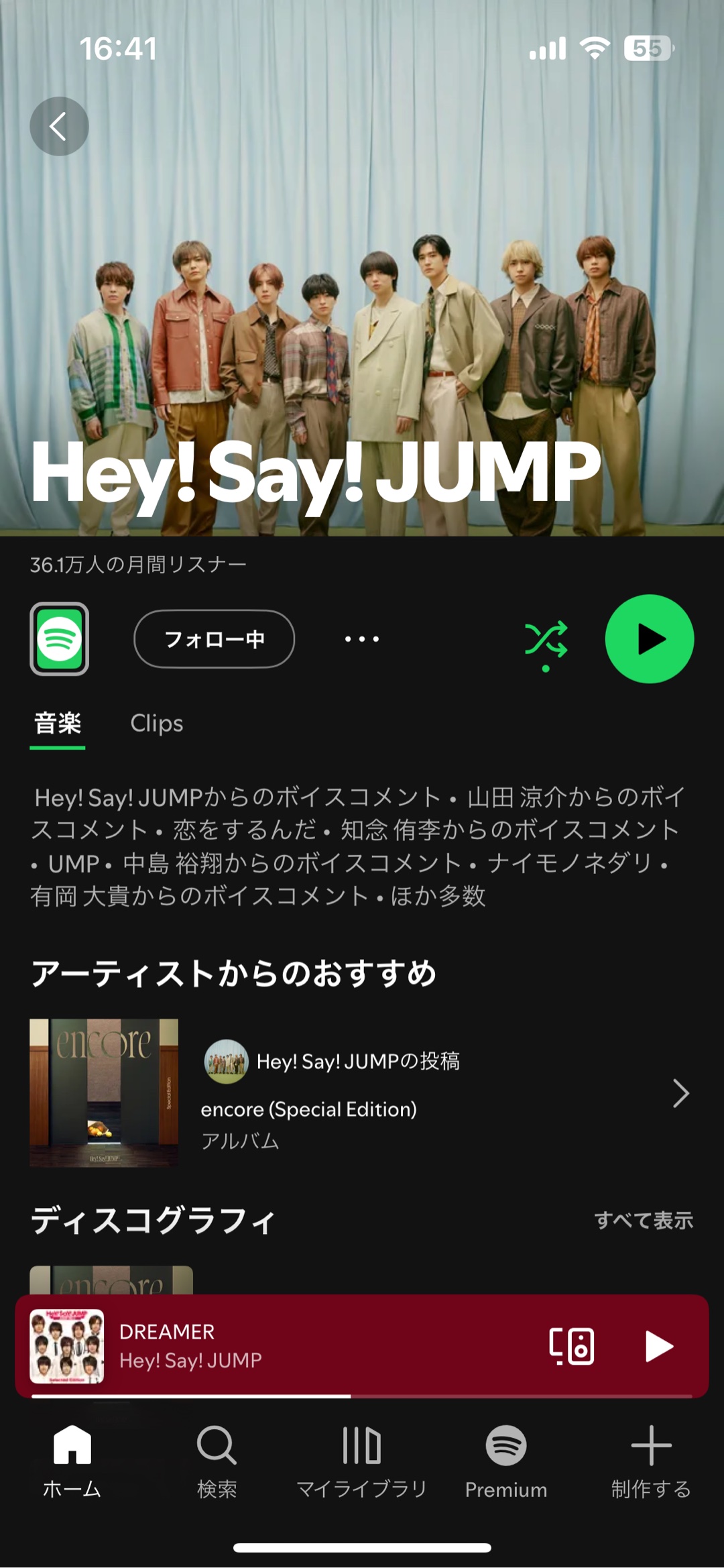The image size is (724, 1568).
Task: Select the 音楽 tab
Action: [x=58, y=724]
